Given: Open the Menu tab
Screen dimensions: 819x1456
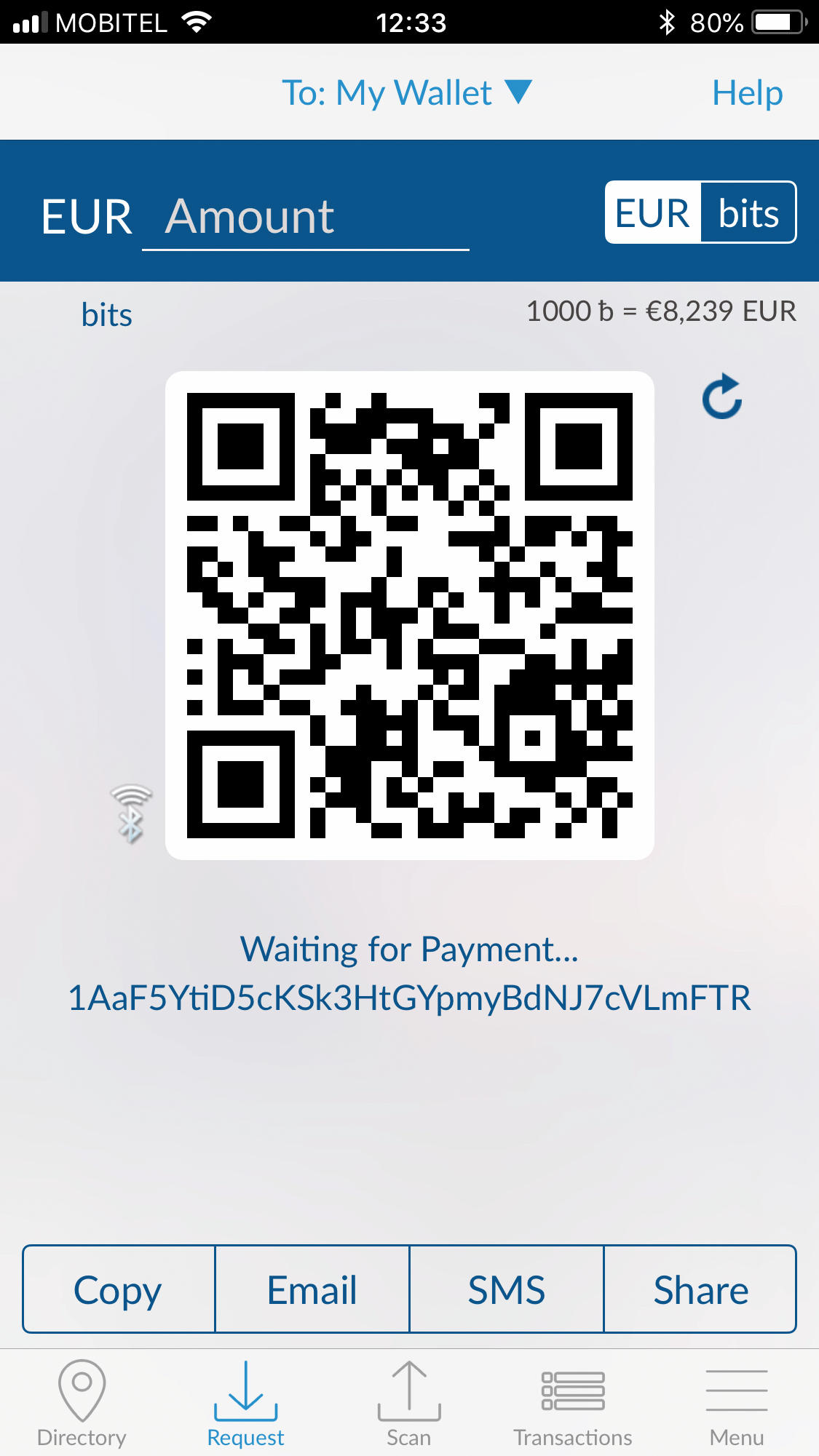Looking at the screenshot, I should (737, 1404).
